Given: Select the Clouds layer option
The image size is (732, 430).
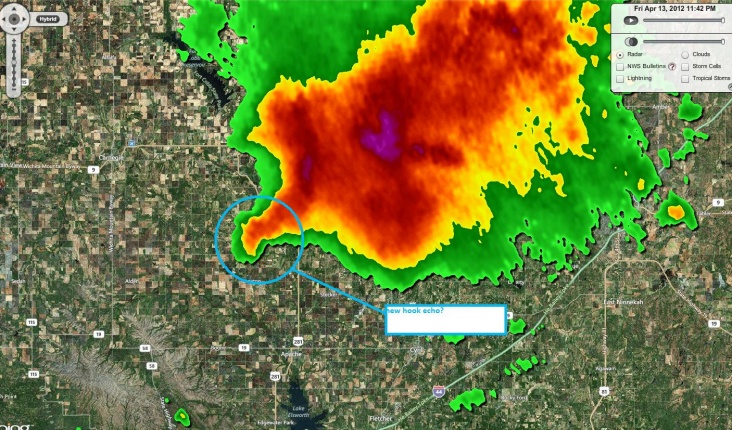Looking at the screenshot, I should pos(685,53).
